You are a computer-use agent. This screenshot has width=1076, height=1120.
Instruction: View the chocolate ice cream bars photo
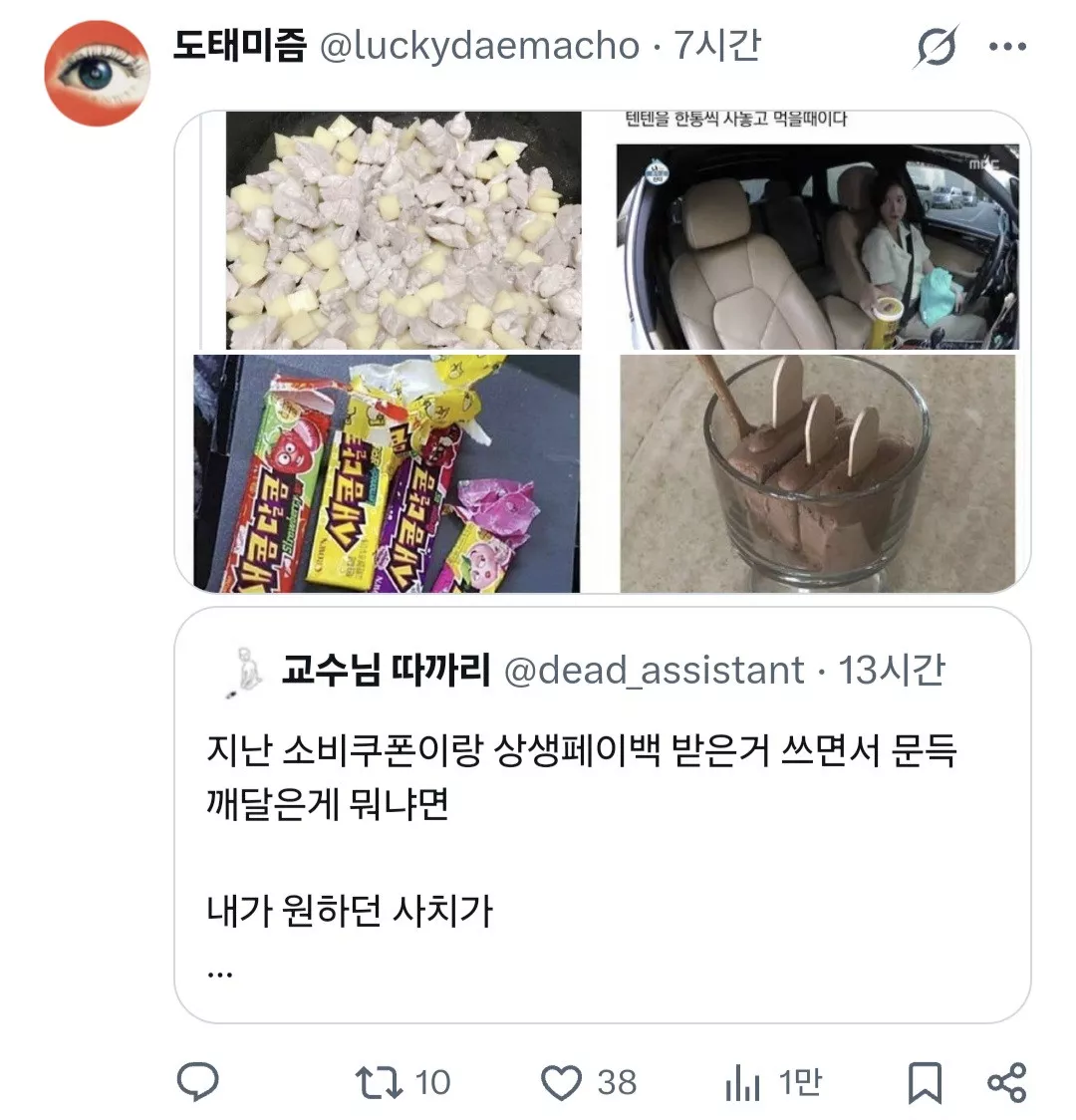[x=817, y=473]
